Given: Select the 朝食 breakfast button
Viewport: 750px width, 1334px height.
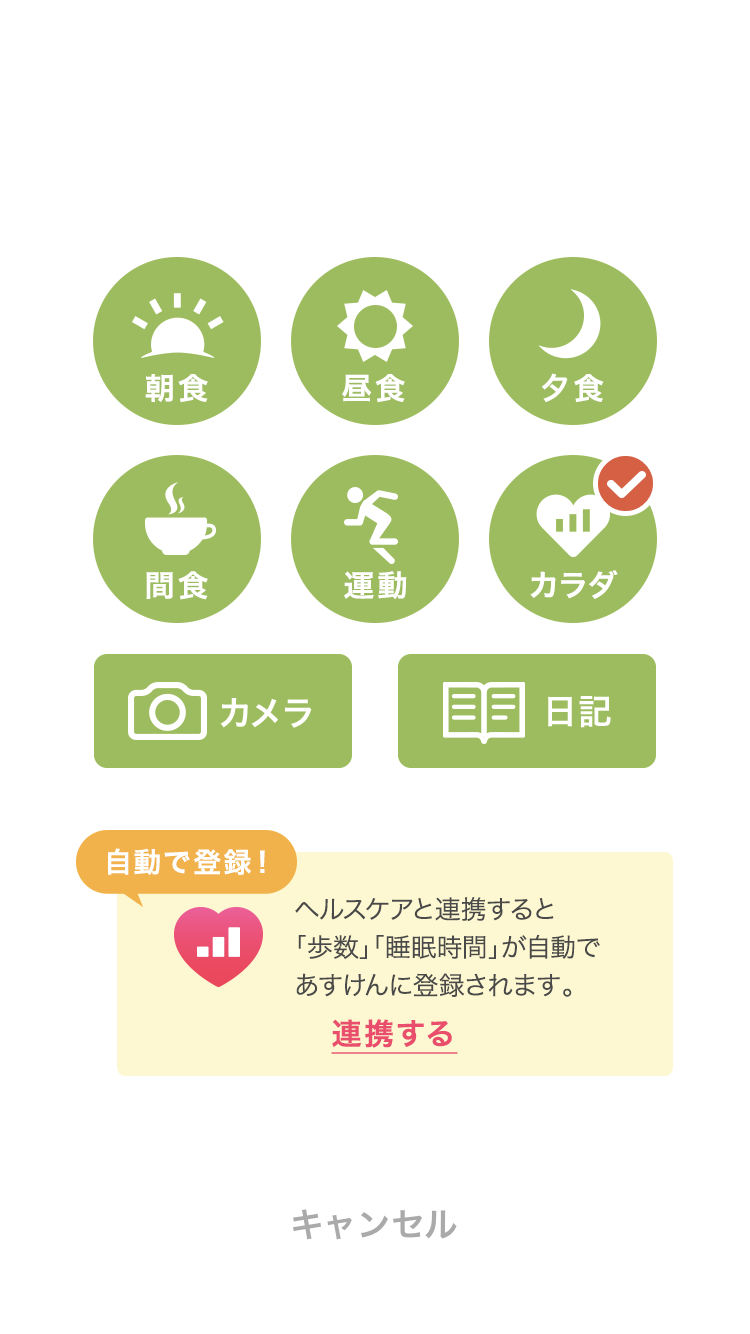Looking at the screenshot, I should pyautogui.click(x=177, y=341).
